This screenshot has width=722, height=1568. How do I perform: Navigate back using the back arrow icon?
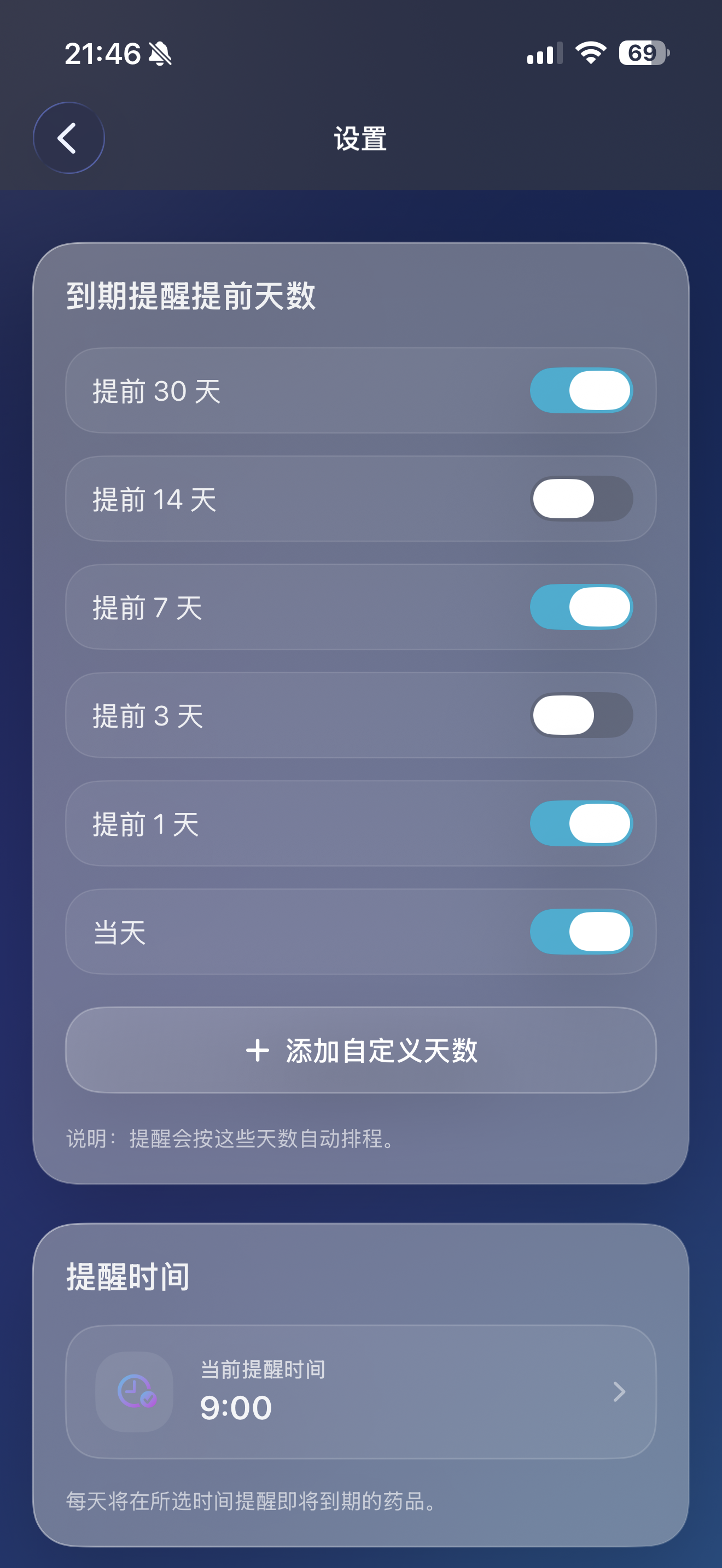69,138
